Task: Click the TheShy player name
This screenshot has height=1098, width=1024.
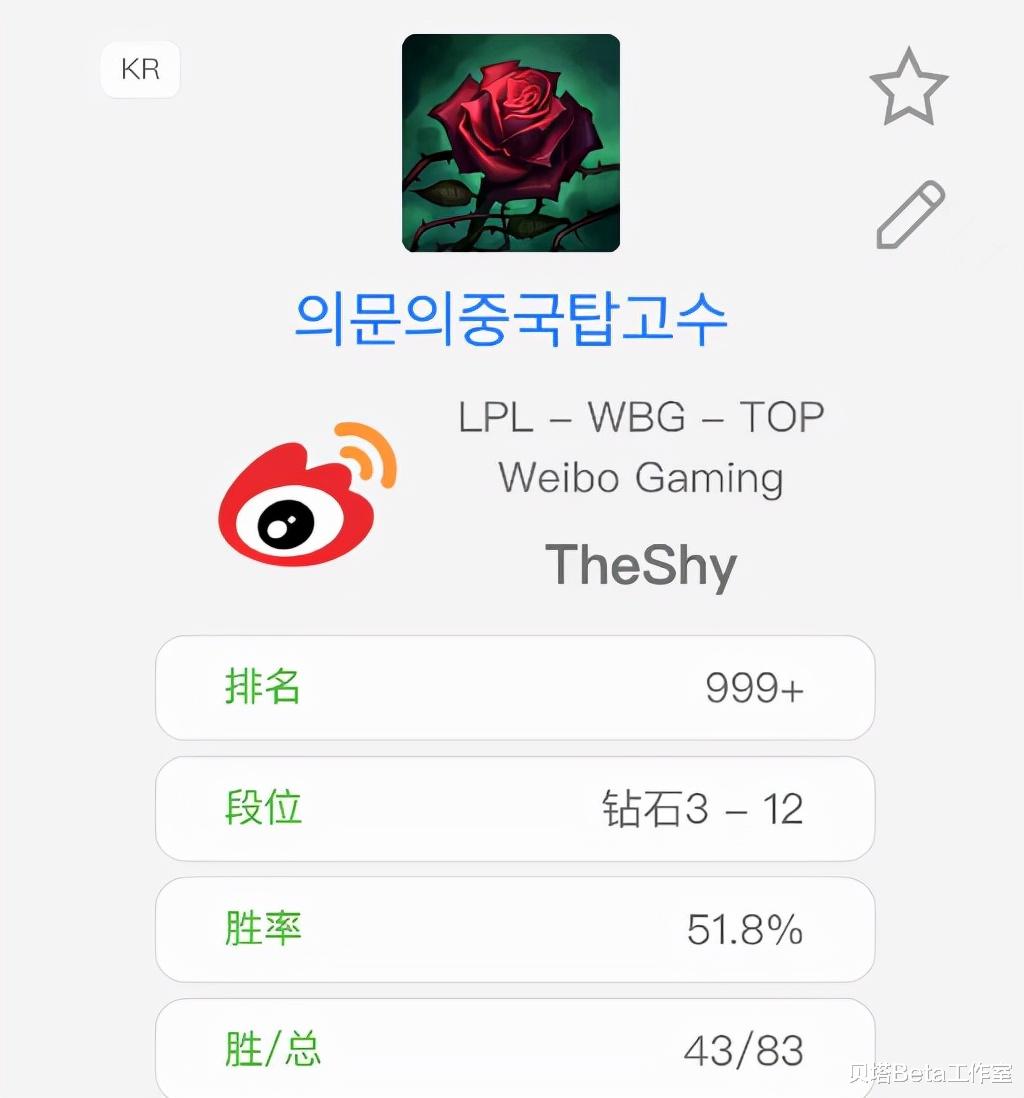Action: click(640, 565)
